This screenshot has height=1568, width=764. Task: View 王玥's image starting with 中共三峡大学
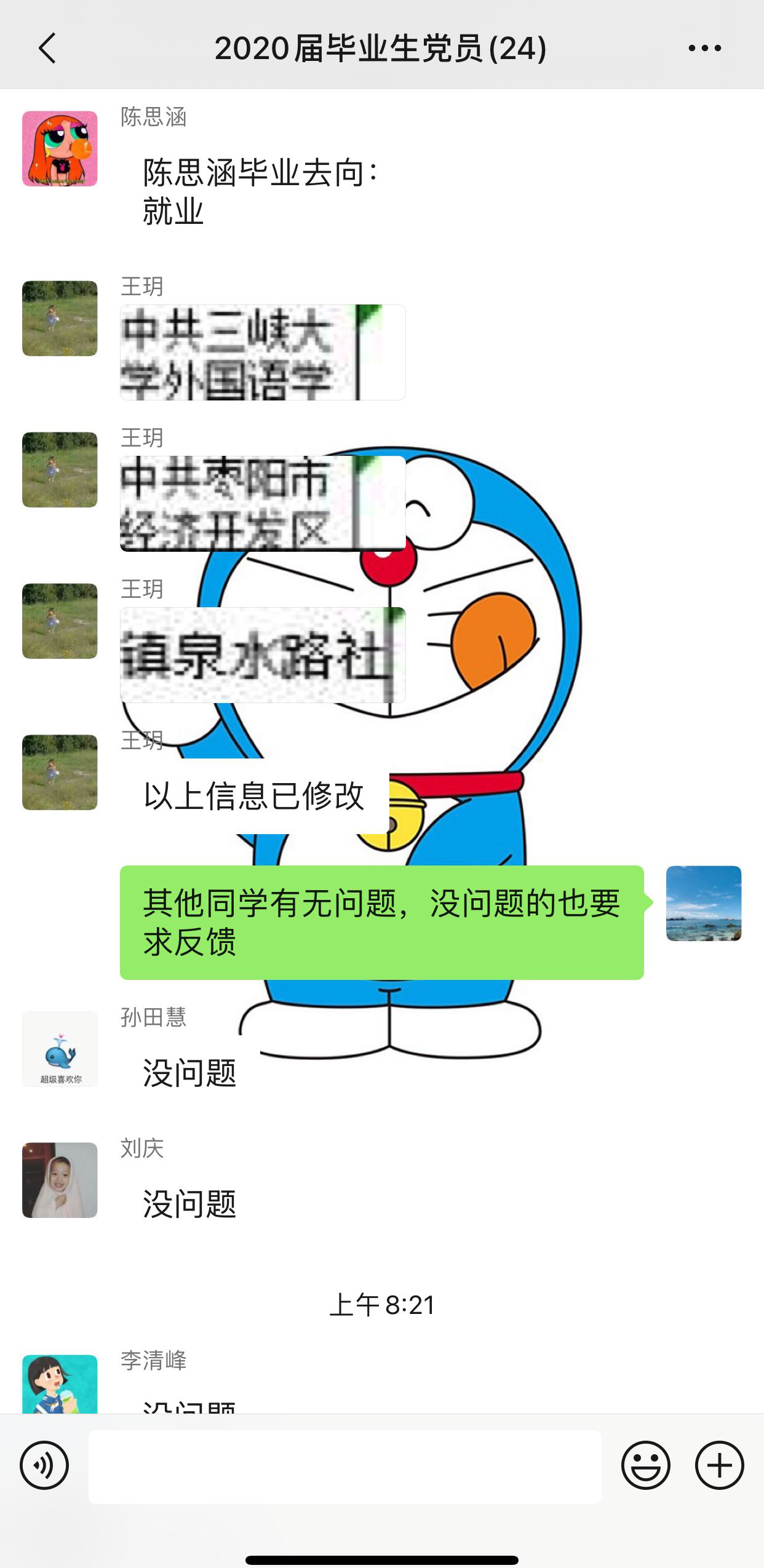[263, 352]
